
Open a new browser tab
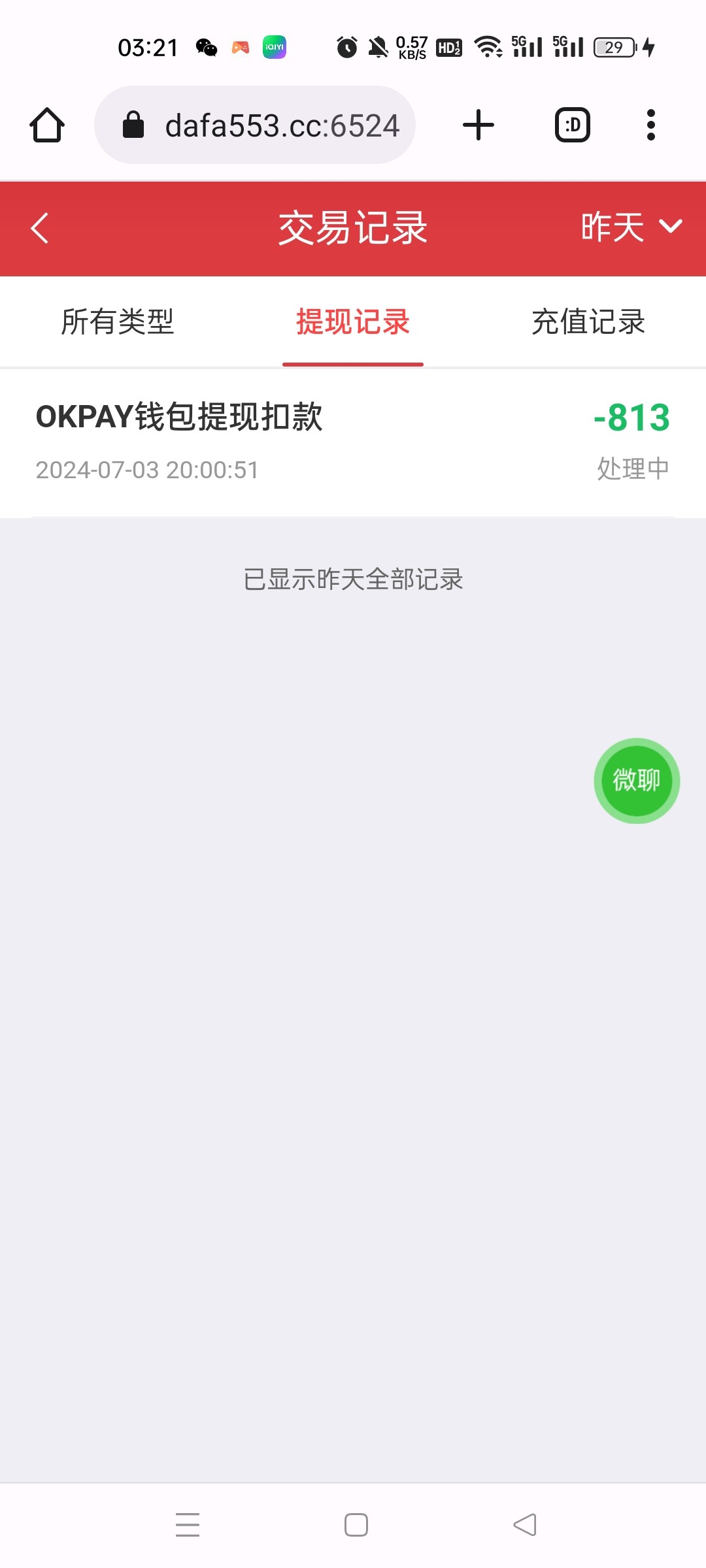[479, 125]
